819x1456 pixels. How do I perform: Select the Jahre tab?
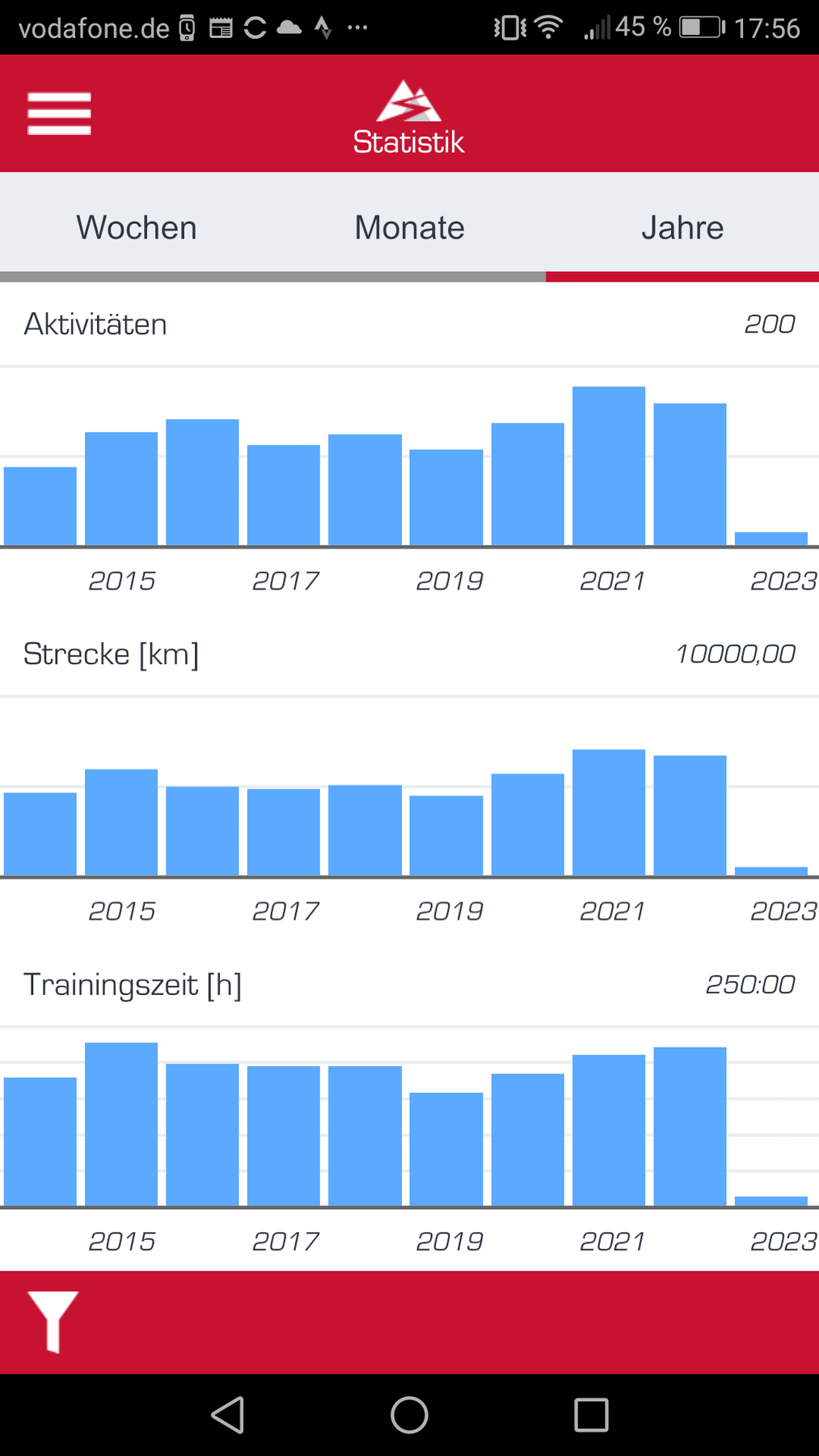682,227
